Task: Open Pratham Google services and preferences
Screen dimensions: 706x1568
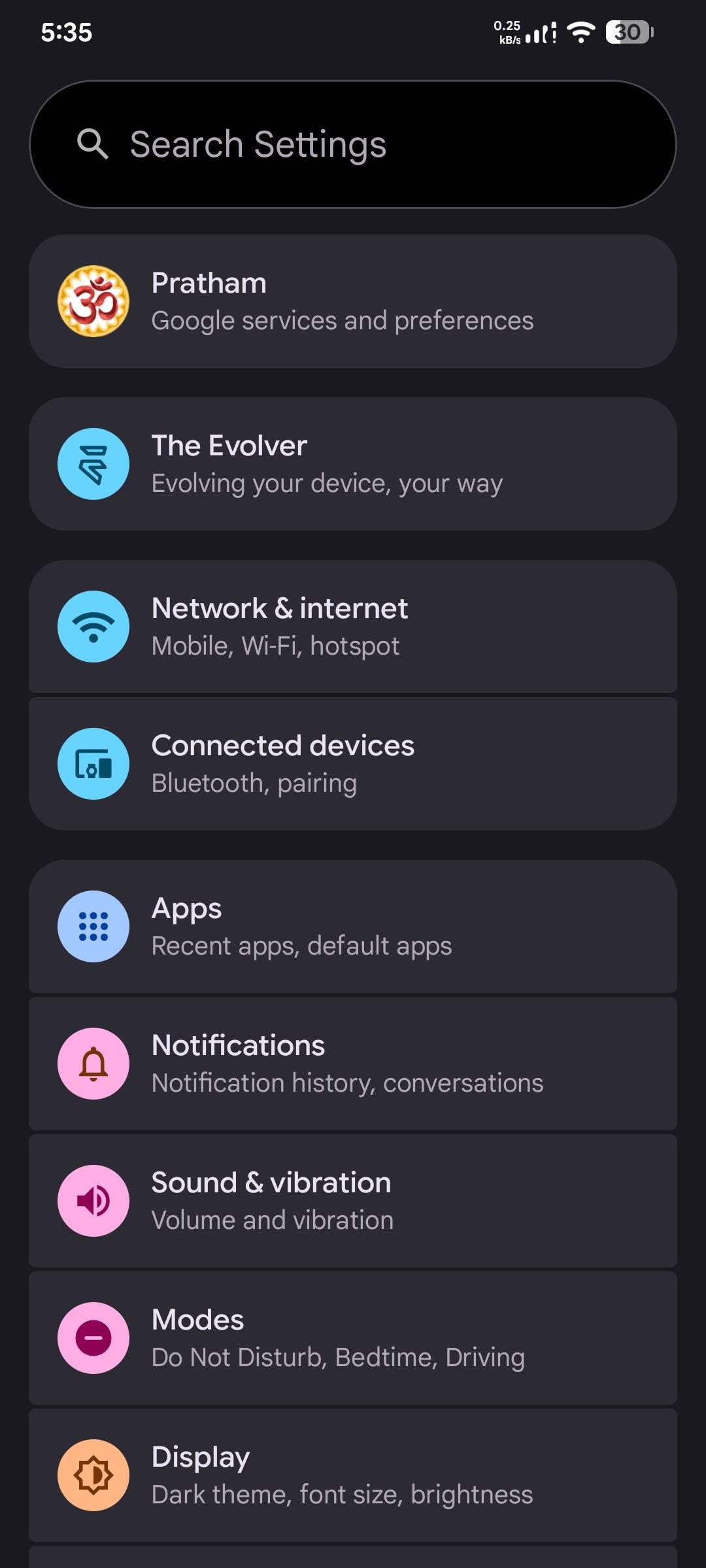Action: point(353,301)
